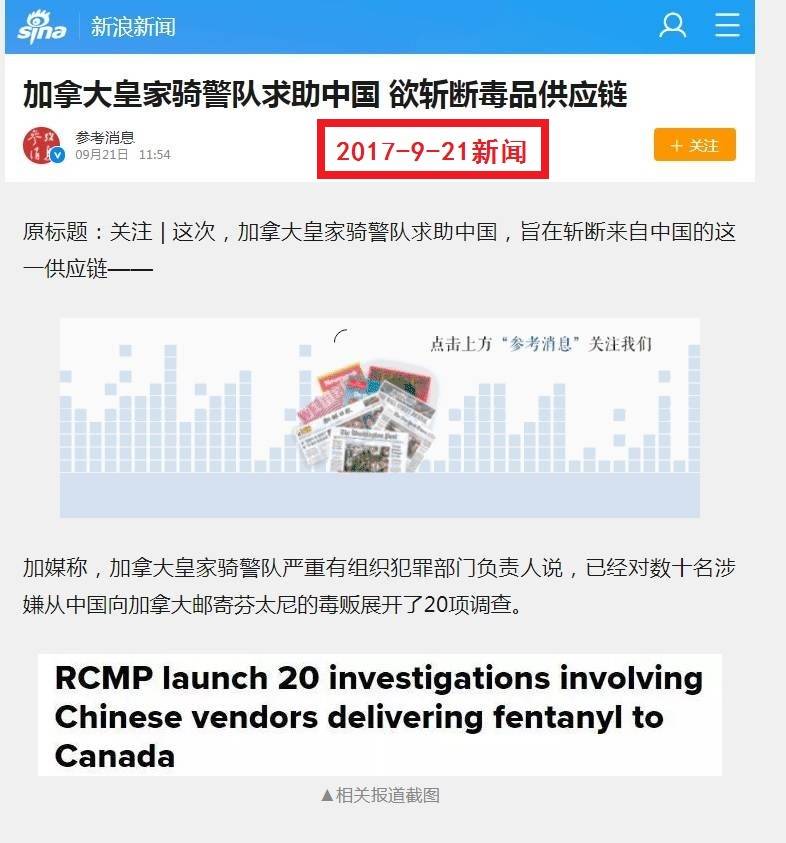Open the user profile icon
The height and width of the screenshot is (843, 786).
tap(672, 26)
